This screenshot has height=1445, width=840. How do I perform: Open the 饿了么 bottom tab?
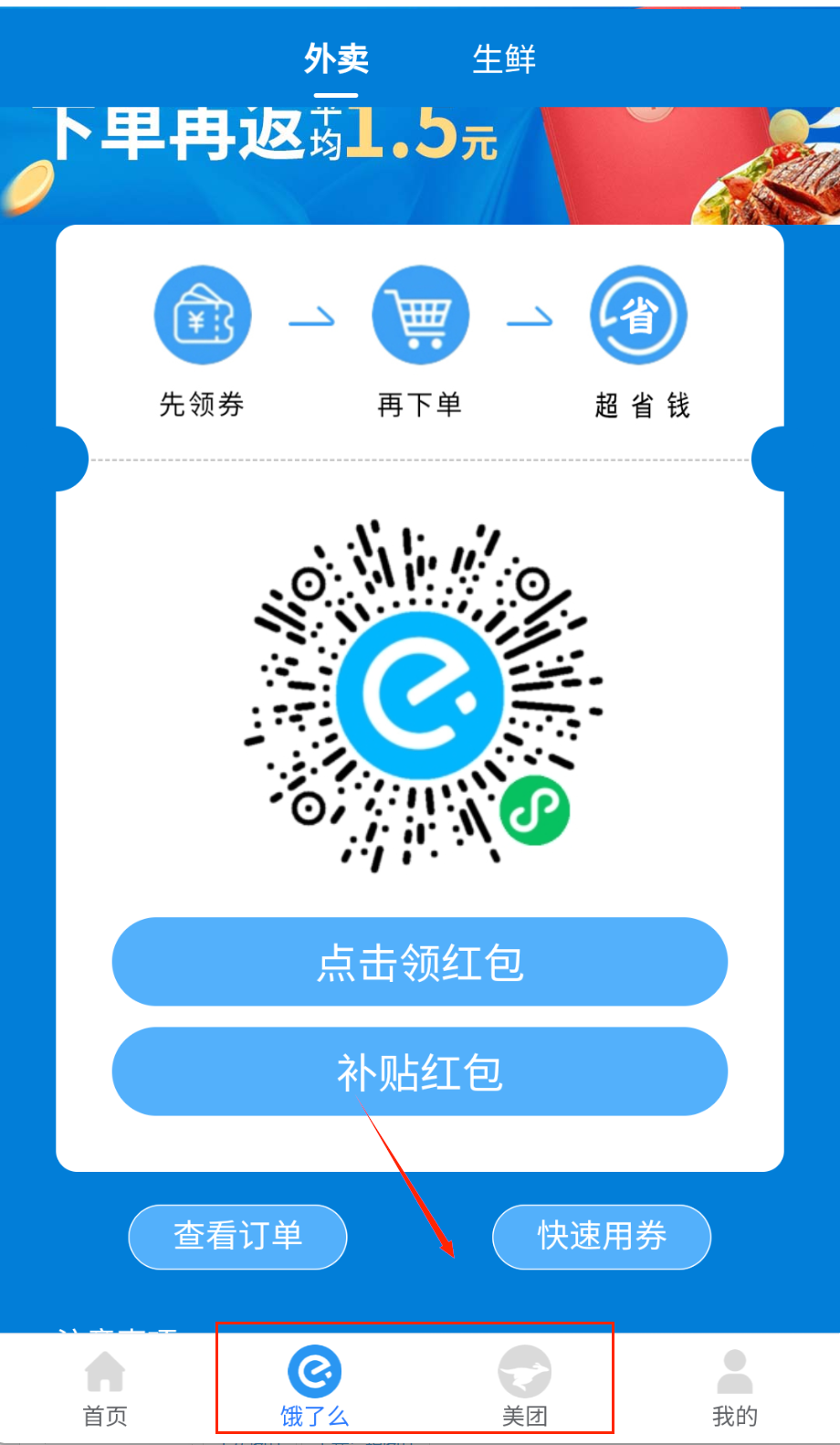coord(314,1387)
